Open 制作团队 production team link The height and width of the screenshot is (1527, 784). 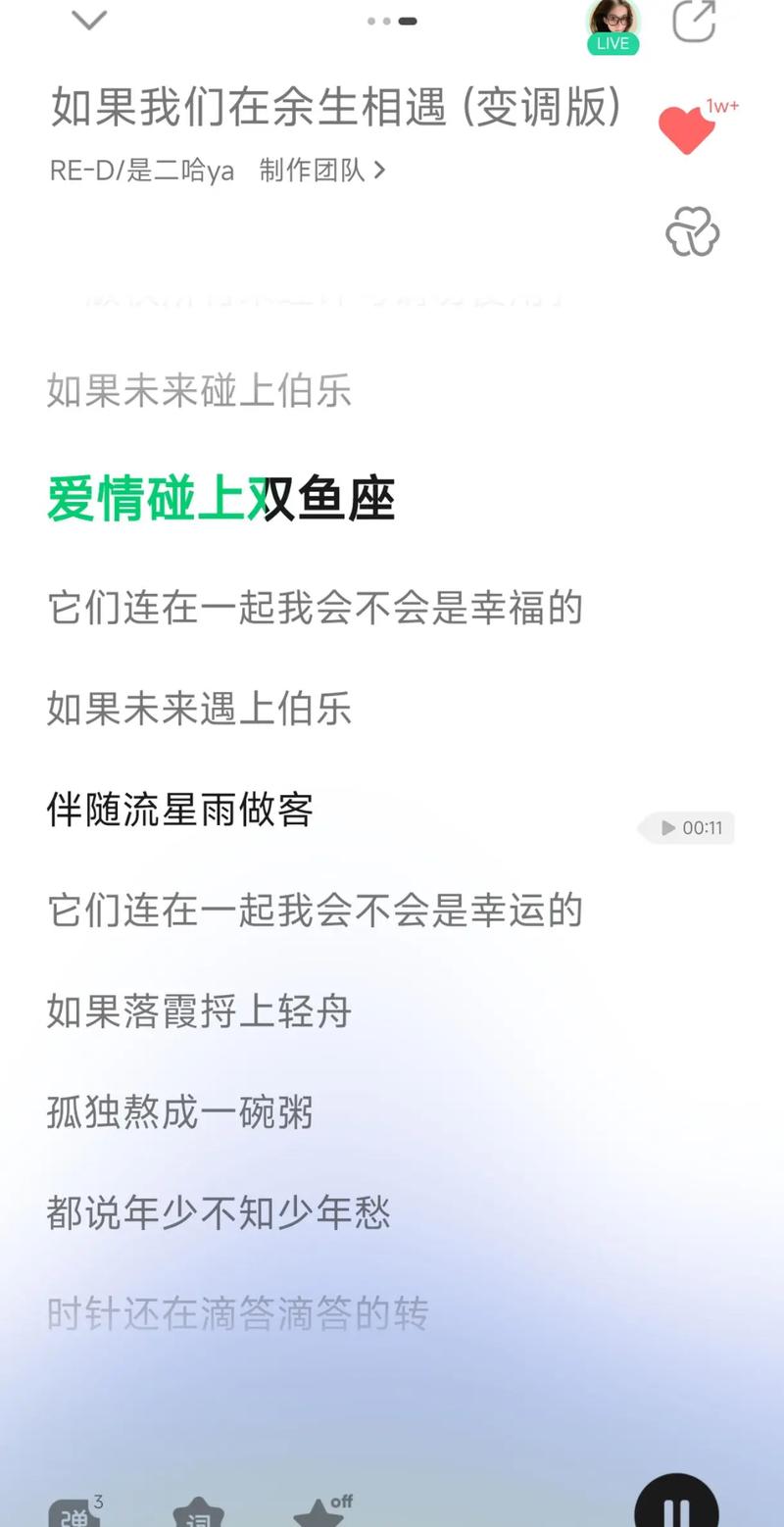click(x=322, y=171)
